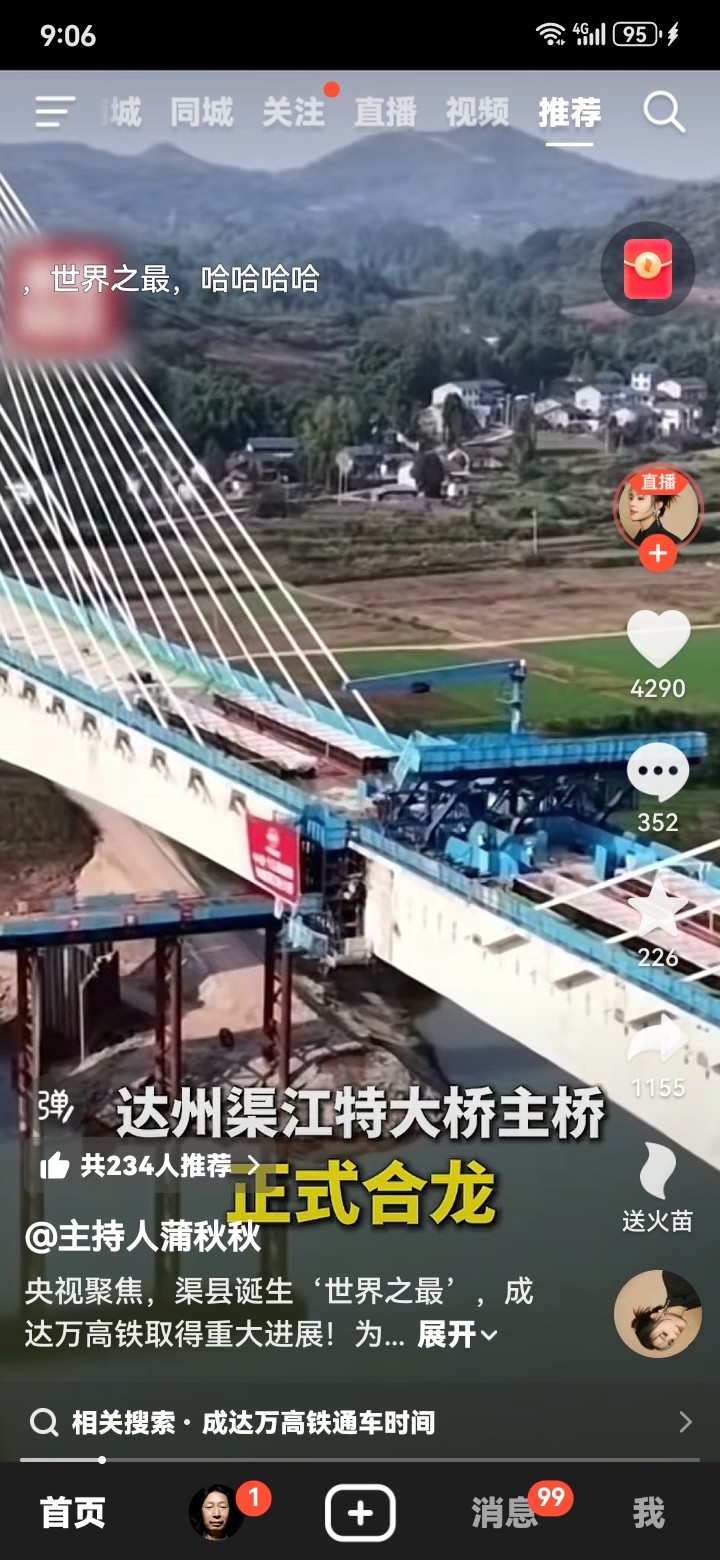Open the red envelope reward icon
Viewport: 720px width, 1560px height.
tap(648, 269)
